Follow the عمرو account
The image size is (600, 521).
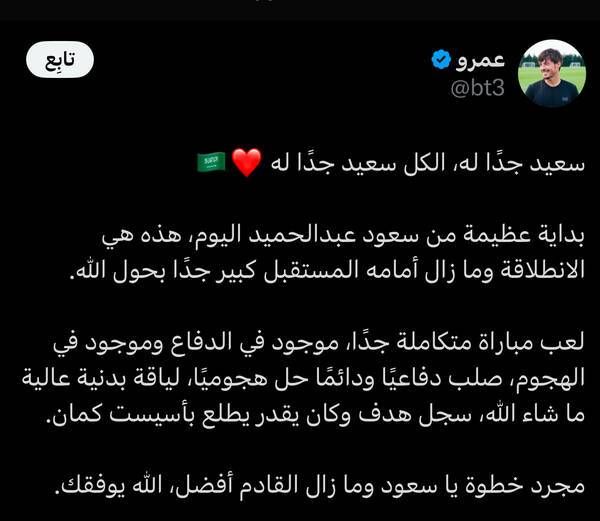coord(59,62)
